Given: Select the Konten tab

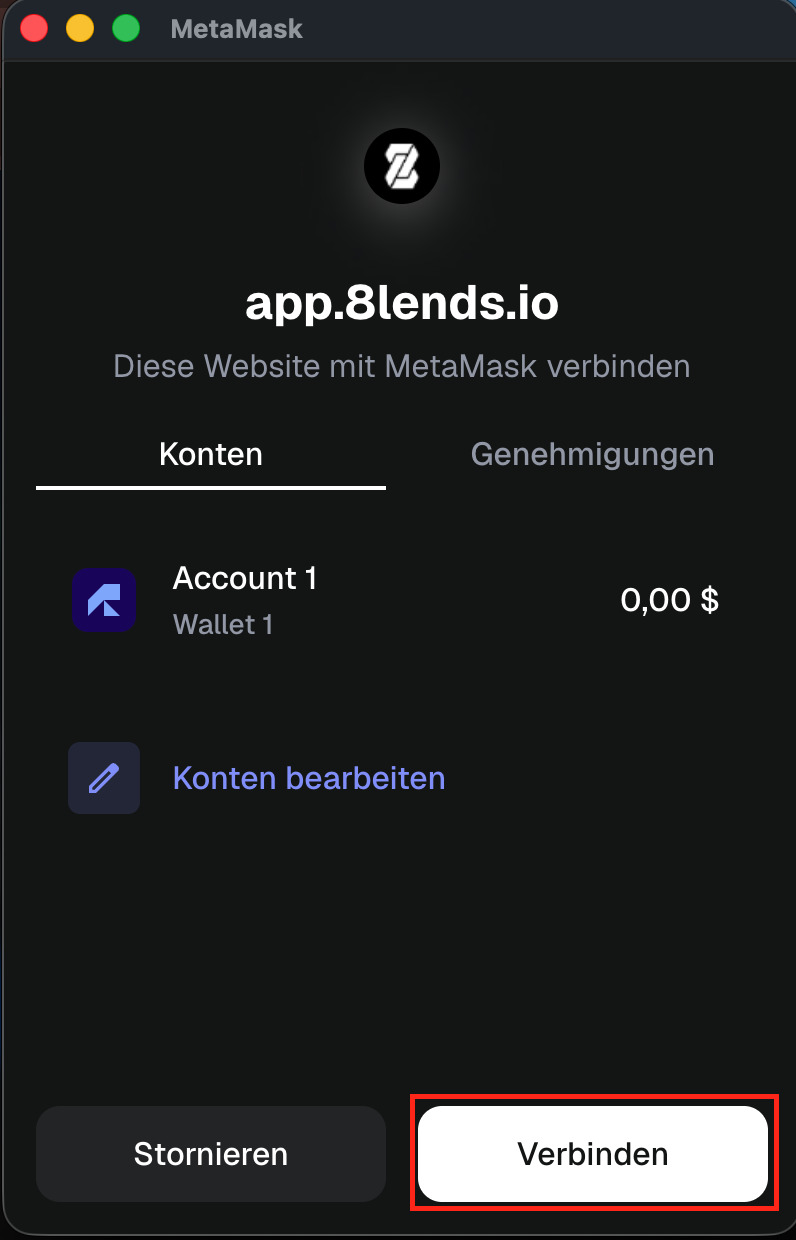Looking at the screenshot, I should click(211, 454).
